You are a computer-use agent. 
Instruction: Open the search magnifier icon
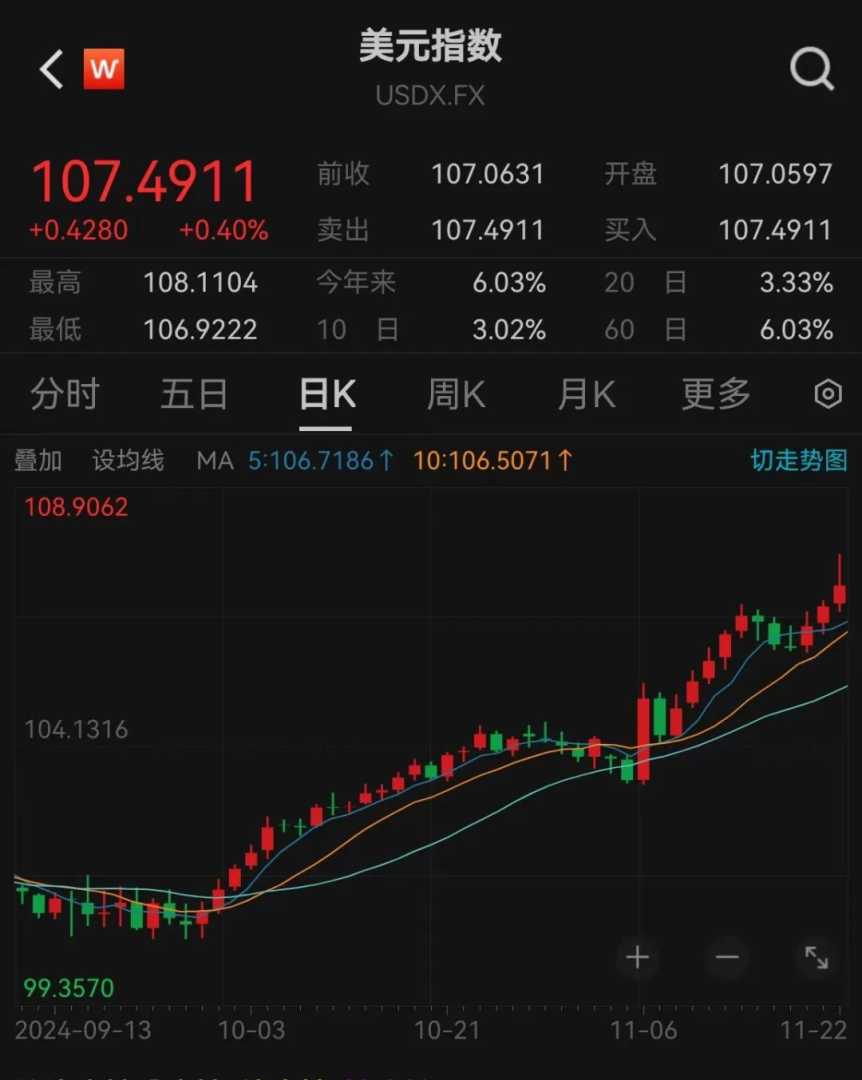pyautogui.click(x=811, y=70)
